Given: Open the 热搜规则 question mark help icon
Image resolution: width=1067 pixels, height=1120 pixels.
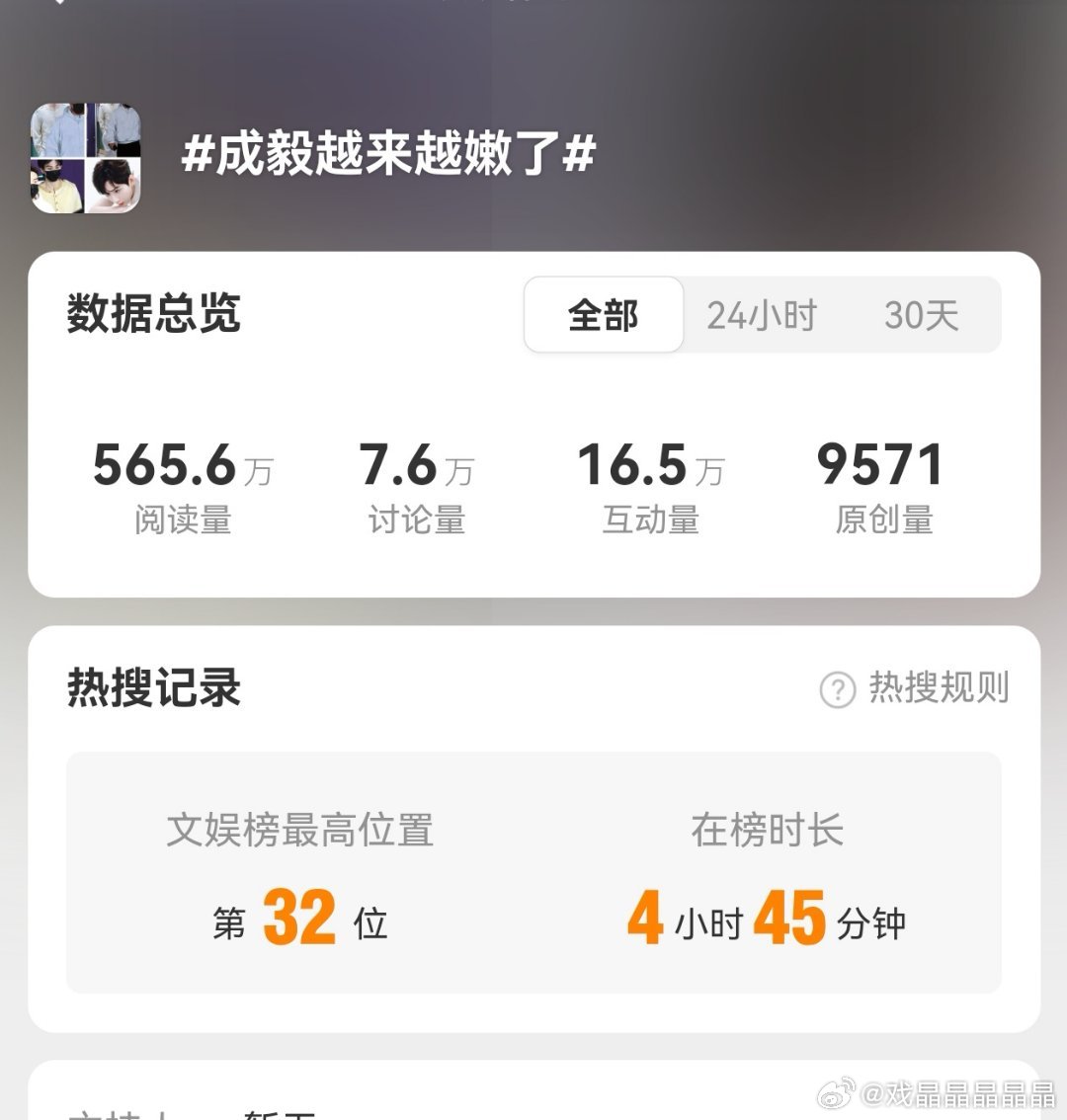Looking at the screenshot, I should (x=835, y=690).
